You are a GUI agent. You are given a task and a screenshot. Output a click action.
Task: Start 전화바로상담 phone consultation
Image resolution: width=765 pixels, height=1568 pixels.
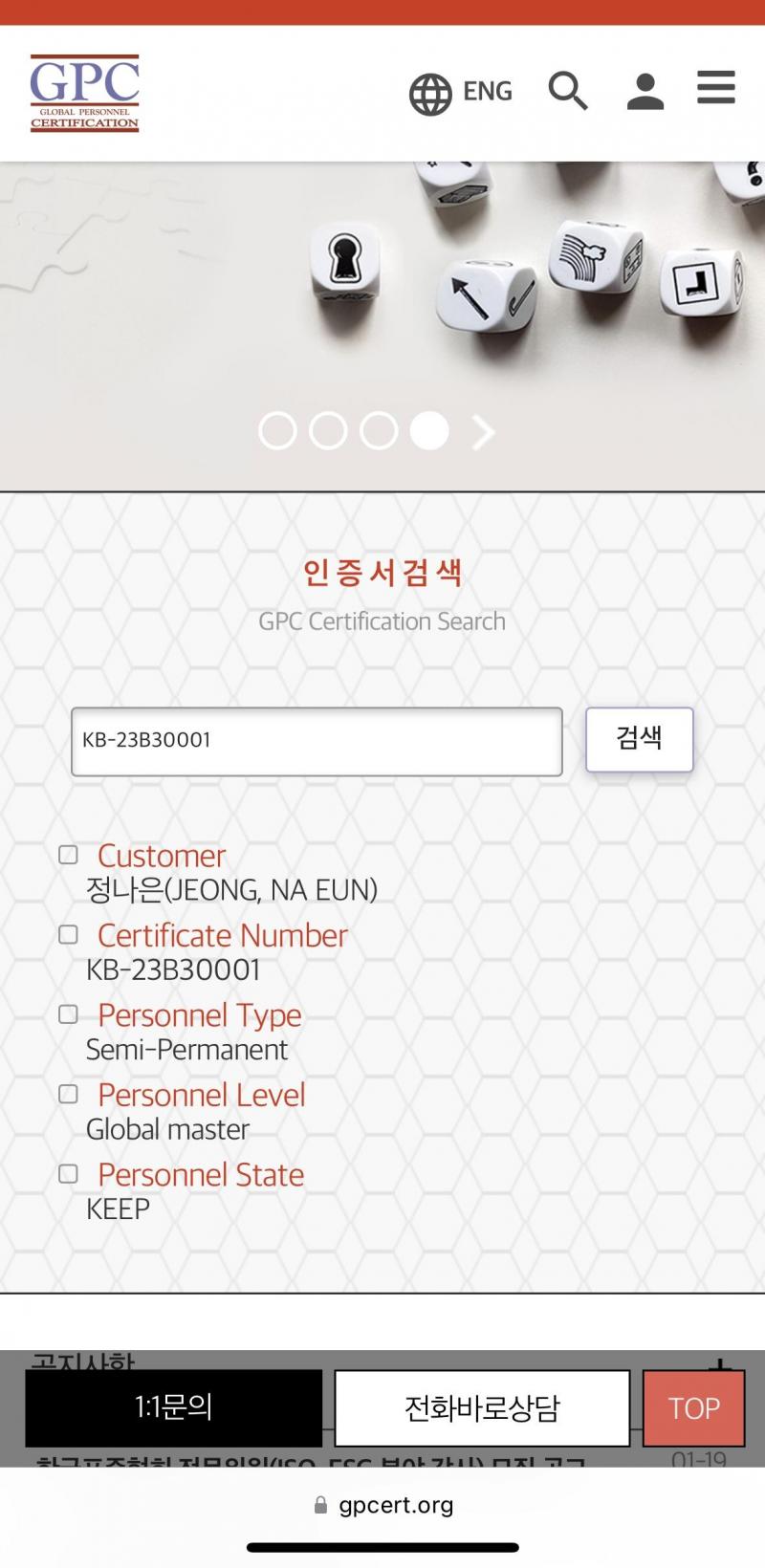[482, 1407]
